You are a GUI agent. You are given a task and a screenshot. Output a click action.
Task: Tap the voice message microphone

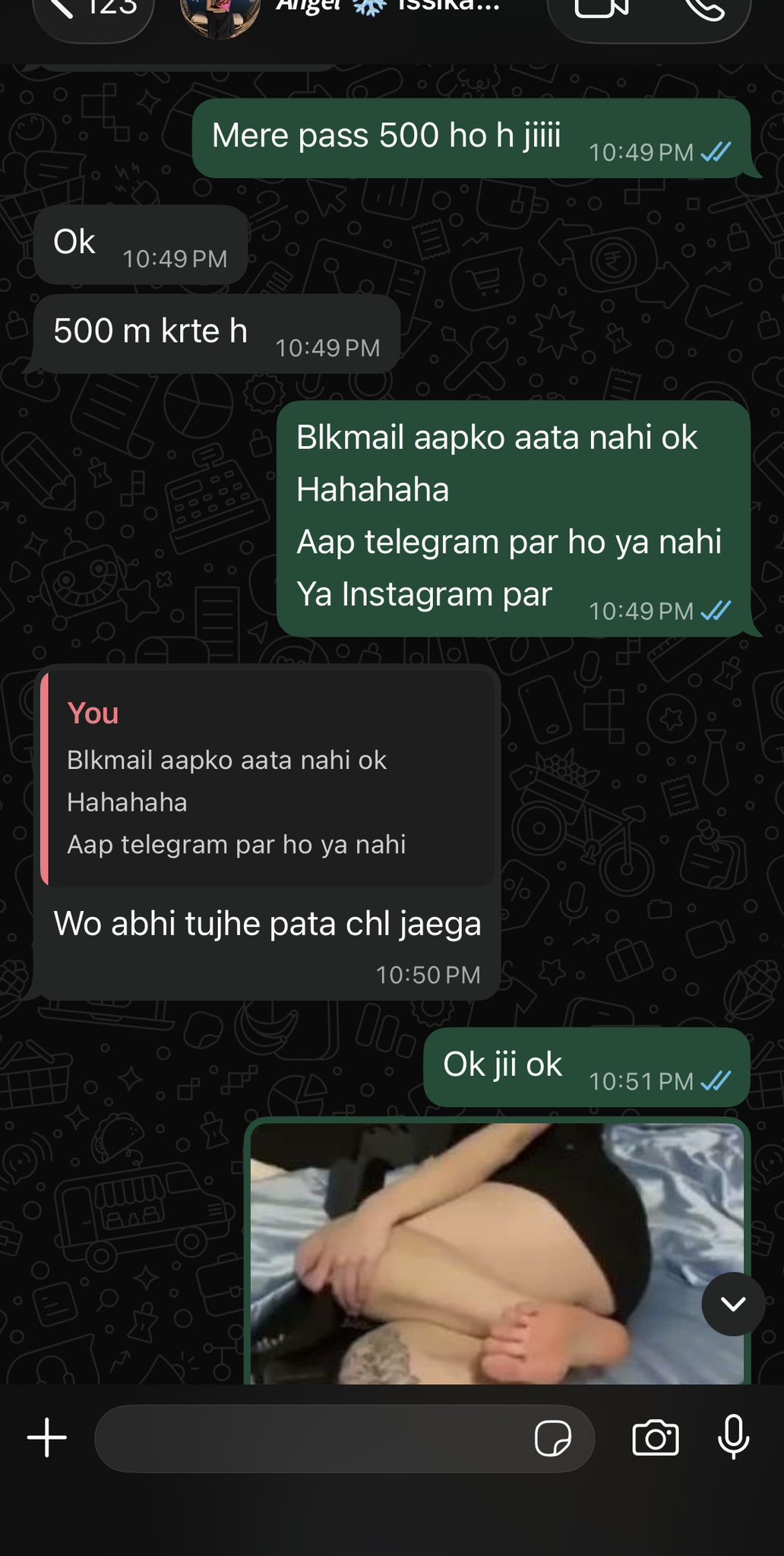733,1437
